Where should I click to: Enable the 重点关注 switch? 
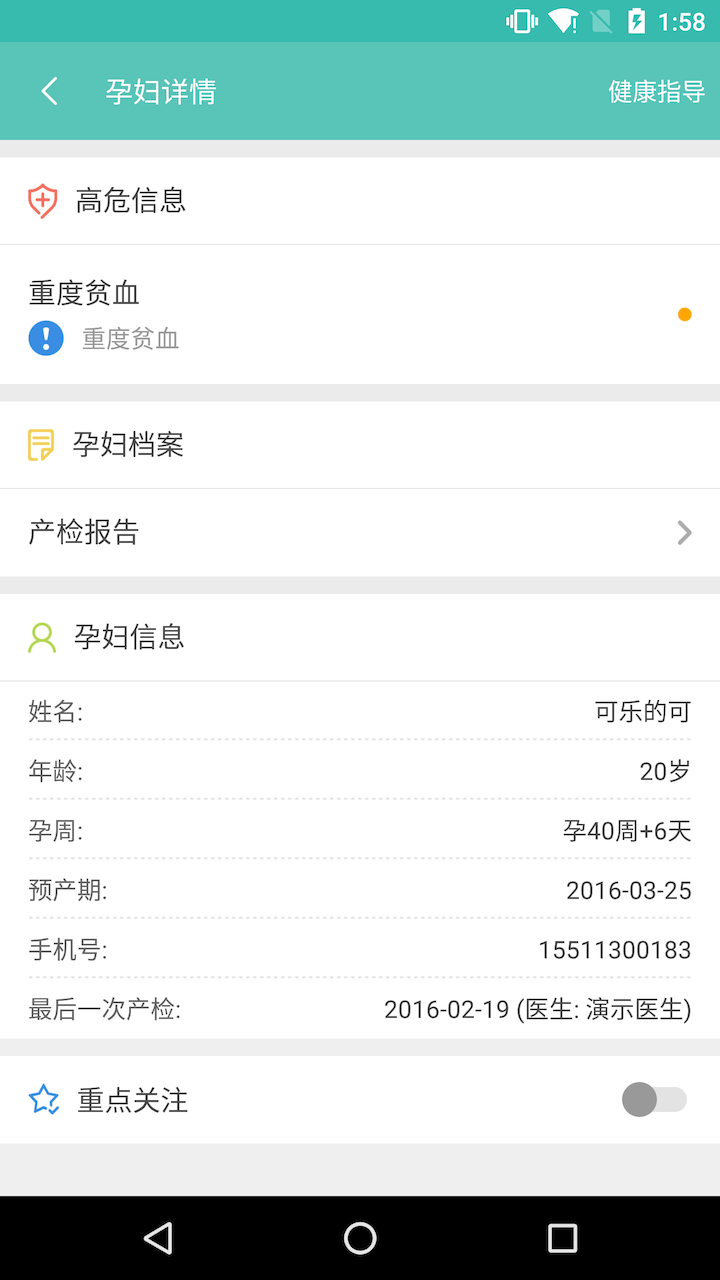tap(654, 1100)
